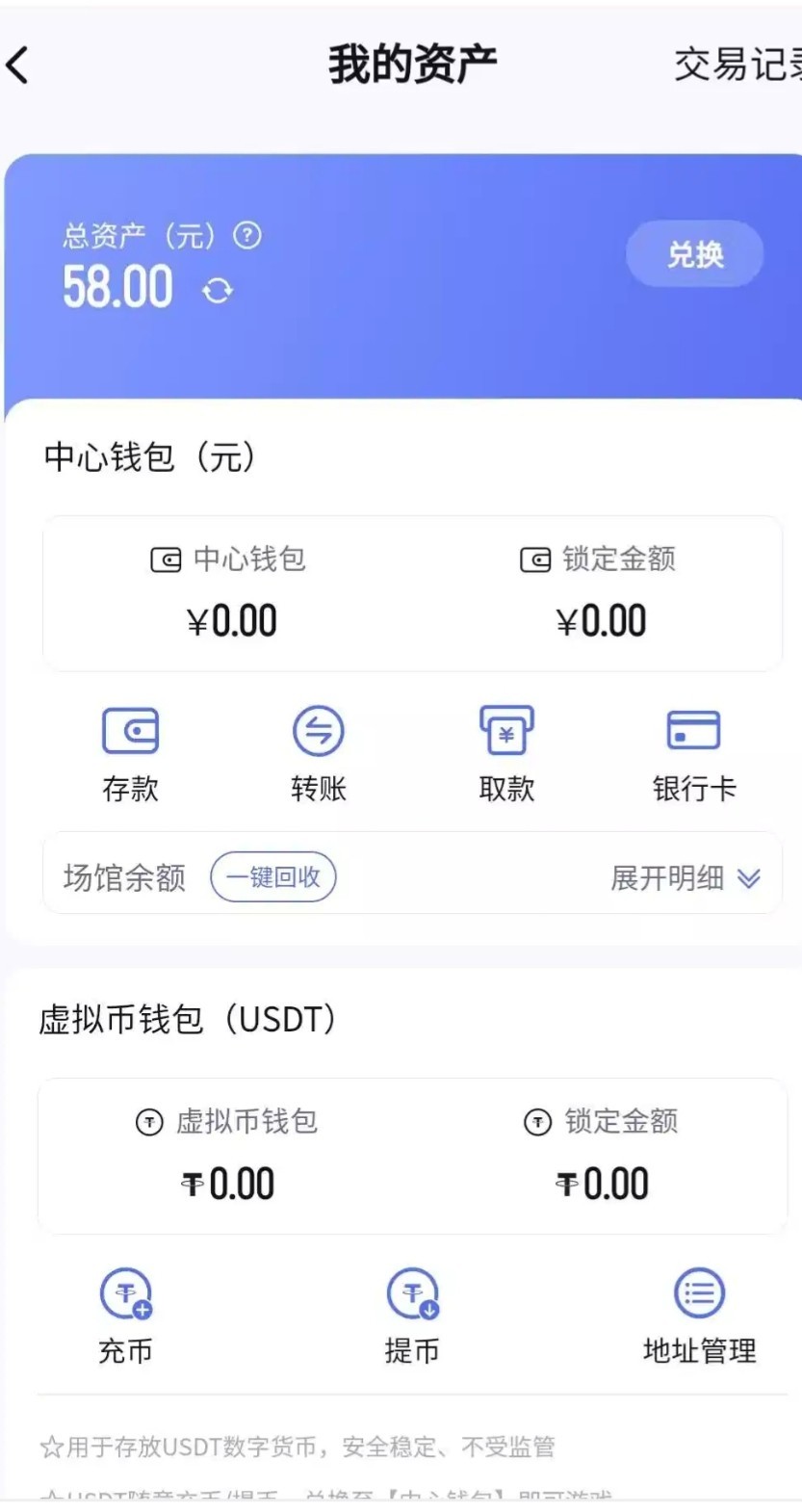Go back using the top-left arrow

coord(18,65)
